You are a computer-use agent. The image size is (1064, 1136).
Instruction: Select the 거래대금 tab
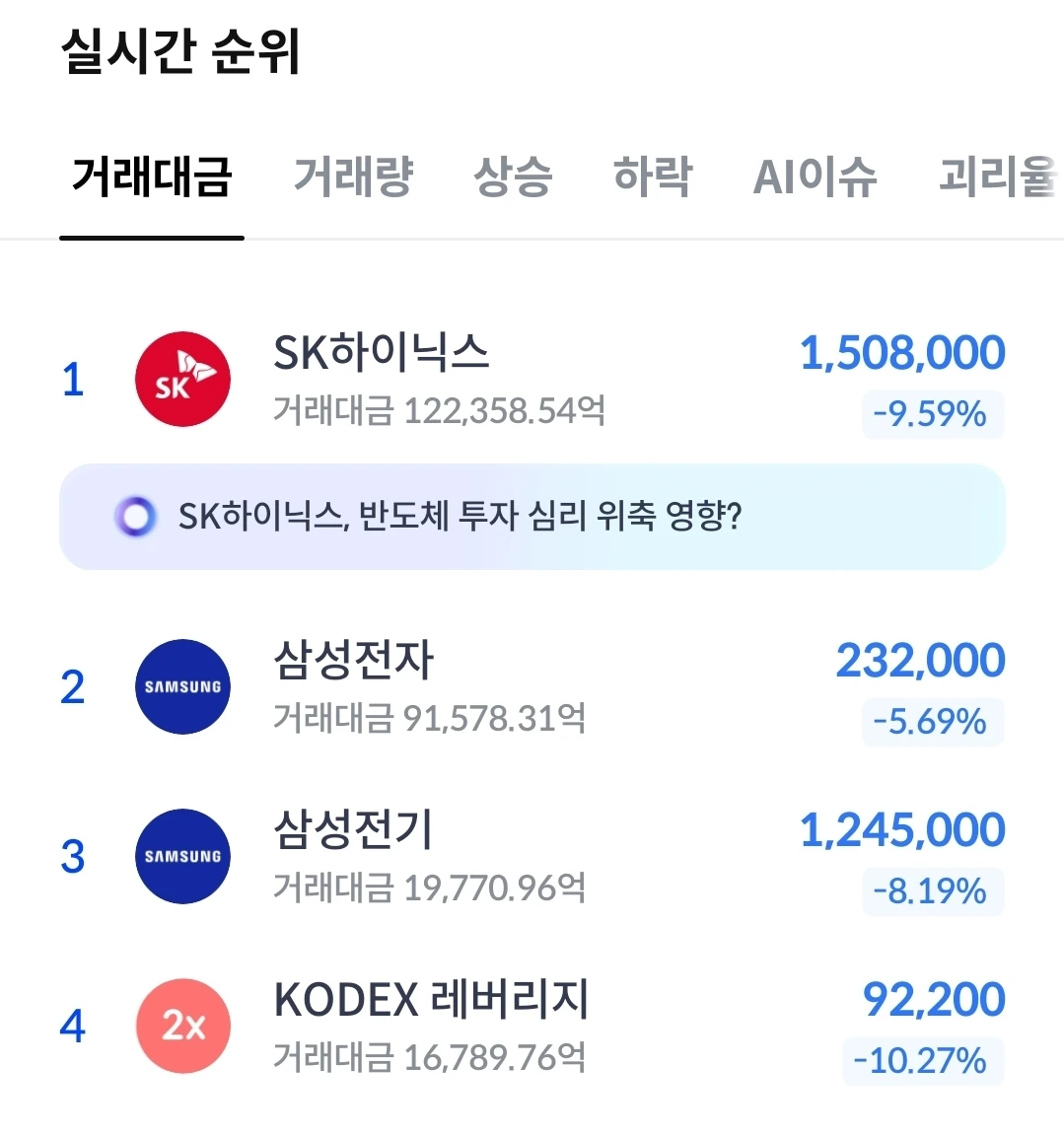click(x=152, y=177)
